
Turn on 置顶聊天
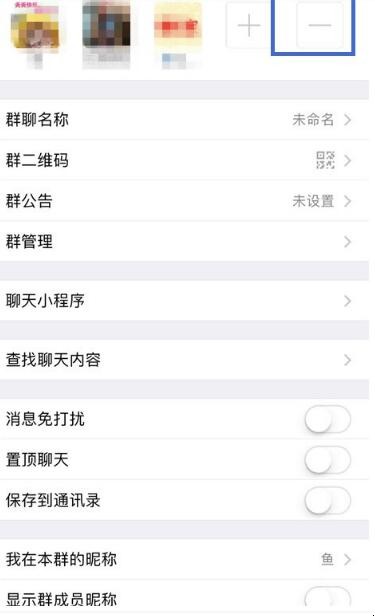(327, 460)
